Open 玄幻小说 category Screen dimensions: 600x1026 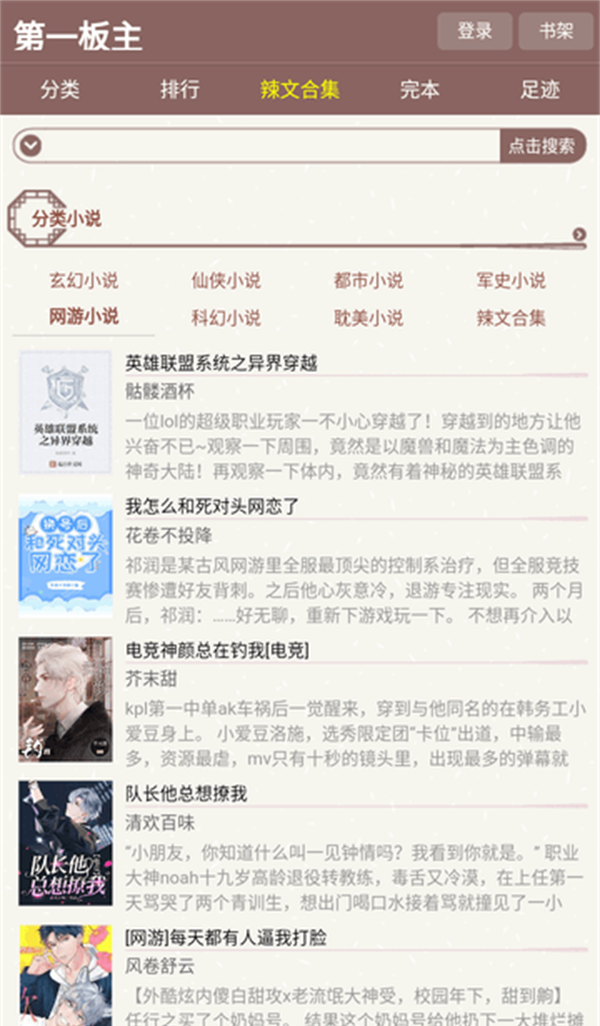pyautogui.click(x=84, y=280)
